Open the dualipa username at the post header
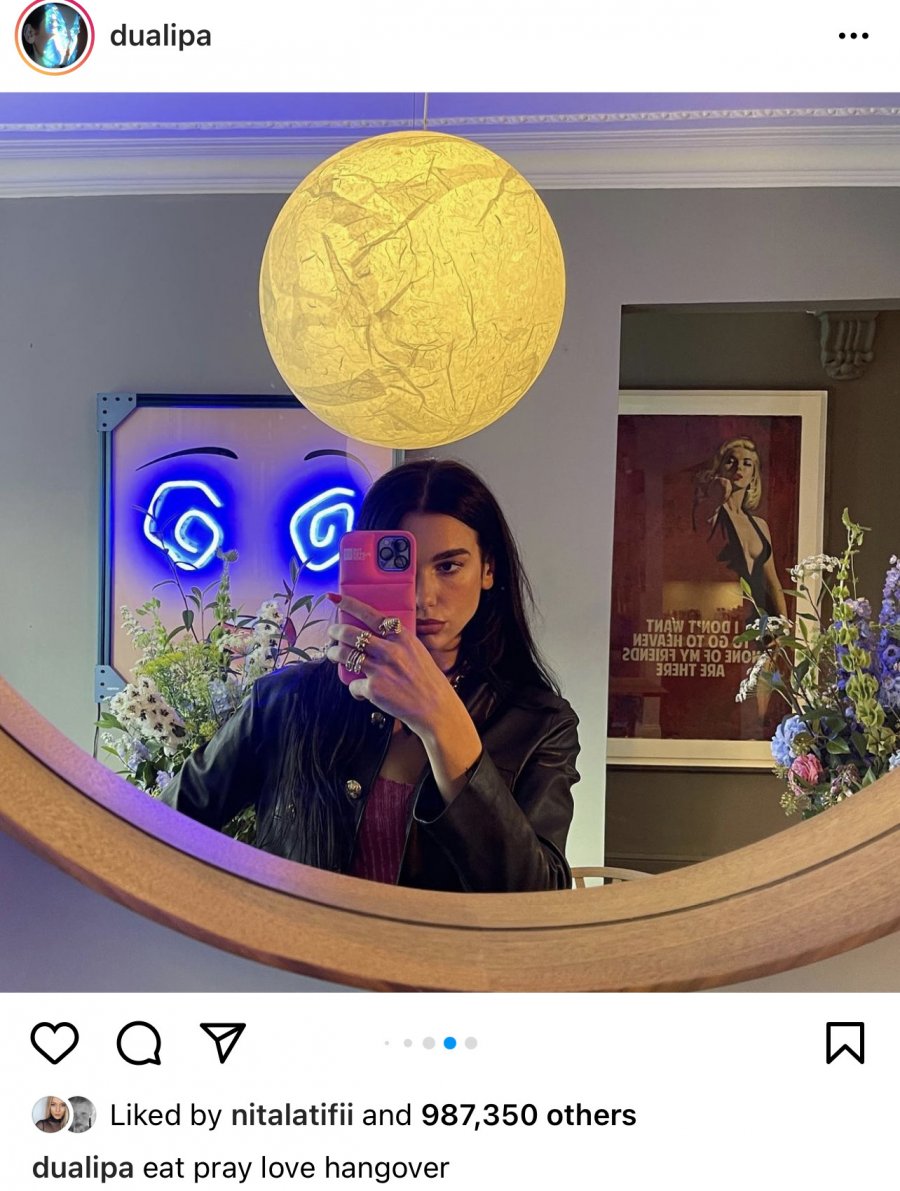Screen dimensions: 900x1191 click(x=160, y=36)
